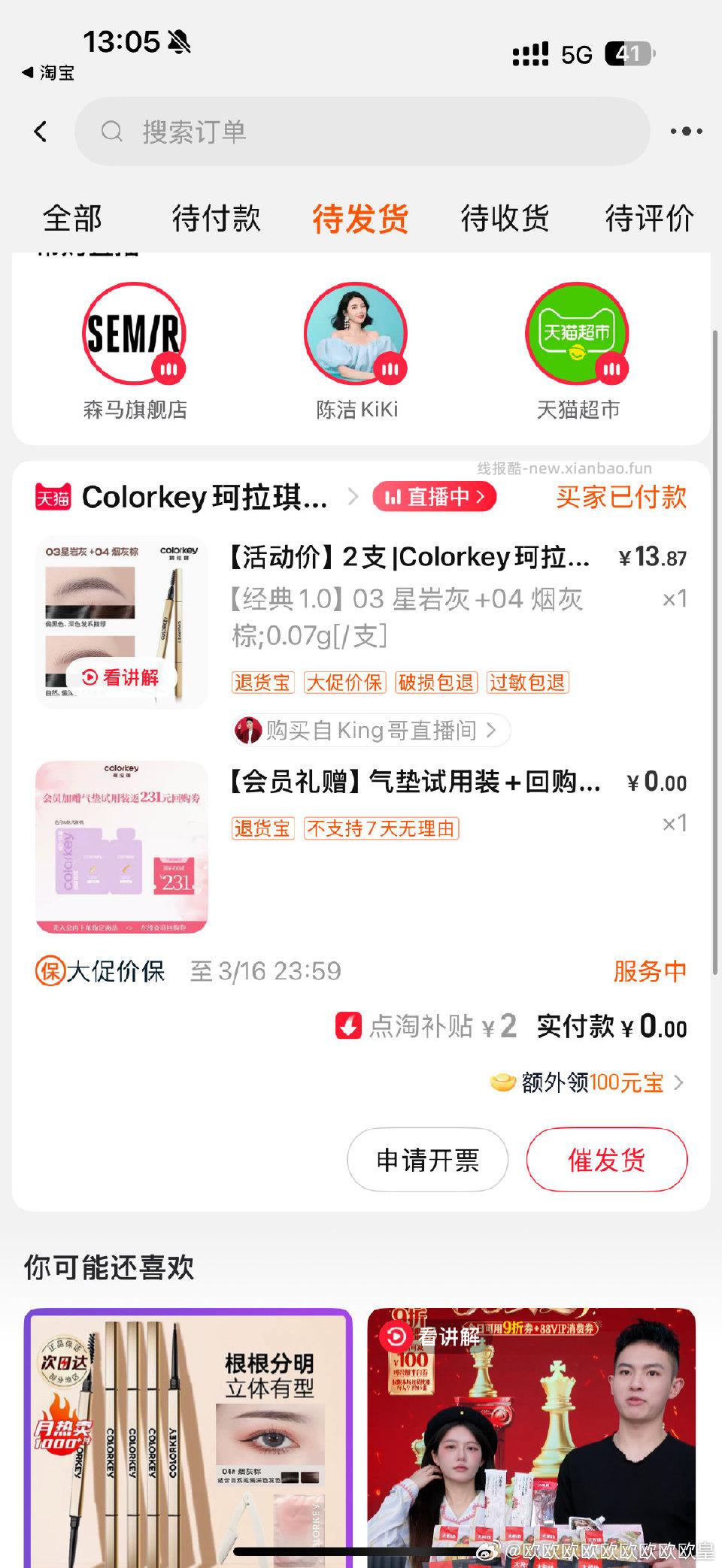Tap the Tmall cat icon beside Colorkey store
The width and height of the screenshot is (722, 1568).
52,497
